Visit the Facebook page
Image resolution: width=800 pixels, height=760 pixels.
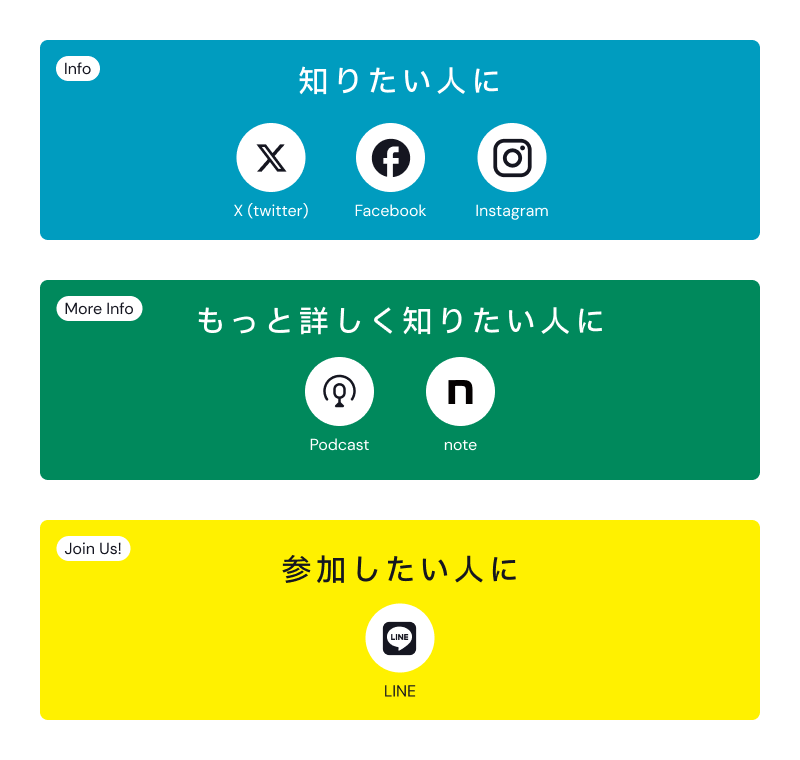click(x=390, y=158)
